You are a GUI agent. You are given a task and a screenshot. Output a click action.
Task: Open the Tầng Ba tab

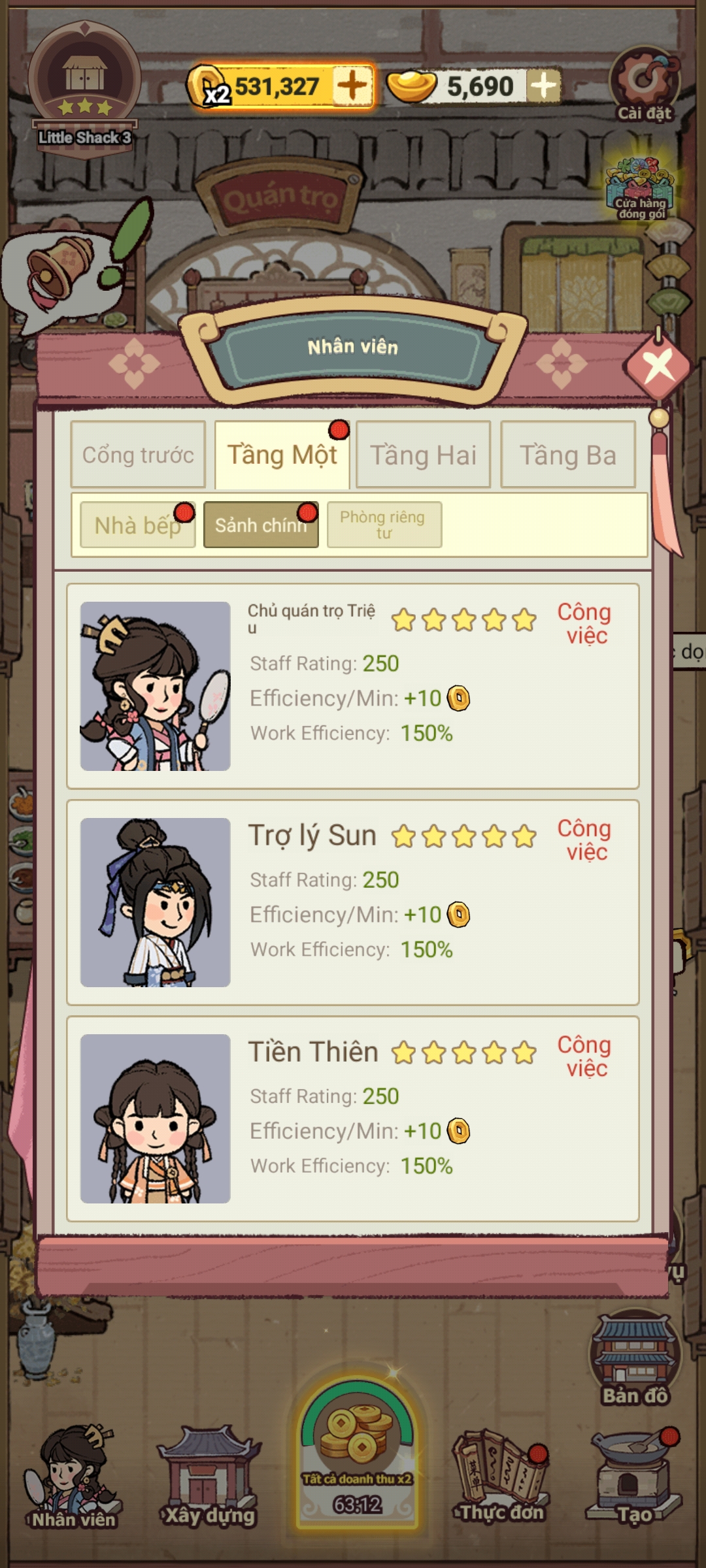(x=567, y=455)
